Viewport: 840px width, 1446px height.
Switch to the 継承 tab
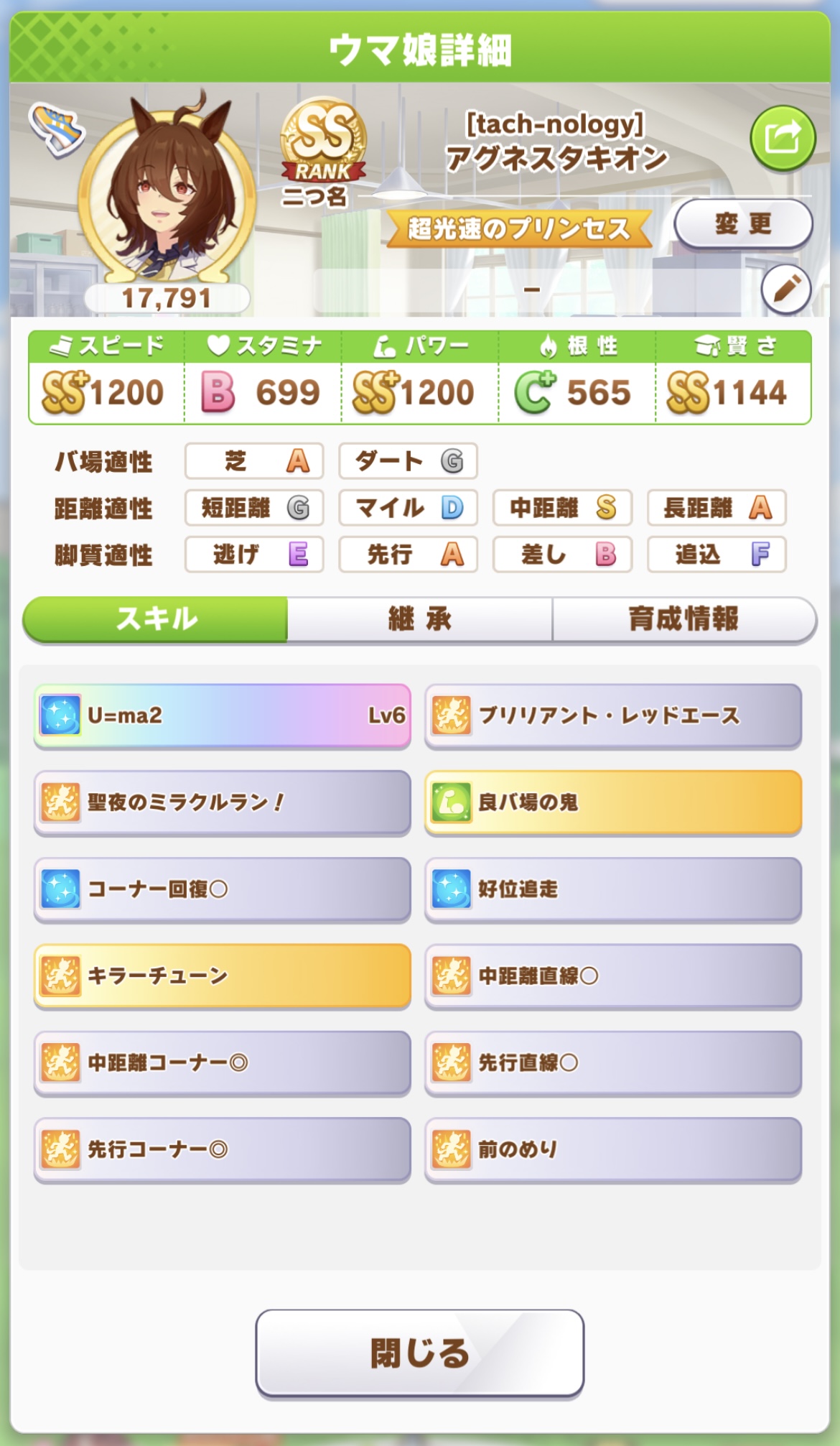[x=420, y=618]
